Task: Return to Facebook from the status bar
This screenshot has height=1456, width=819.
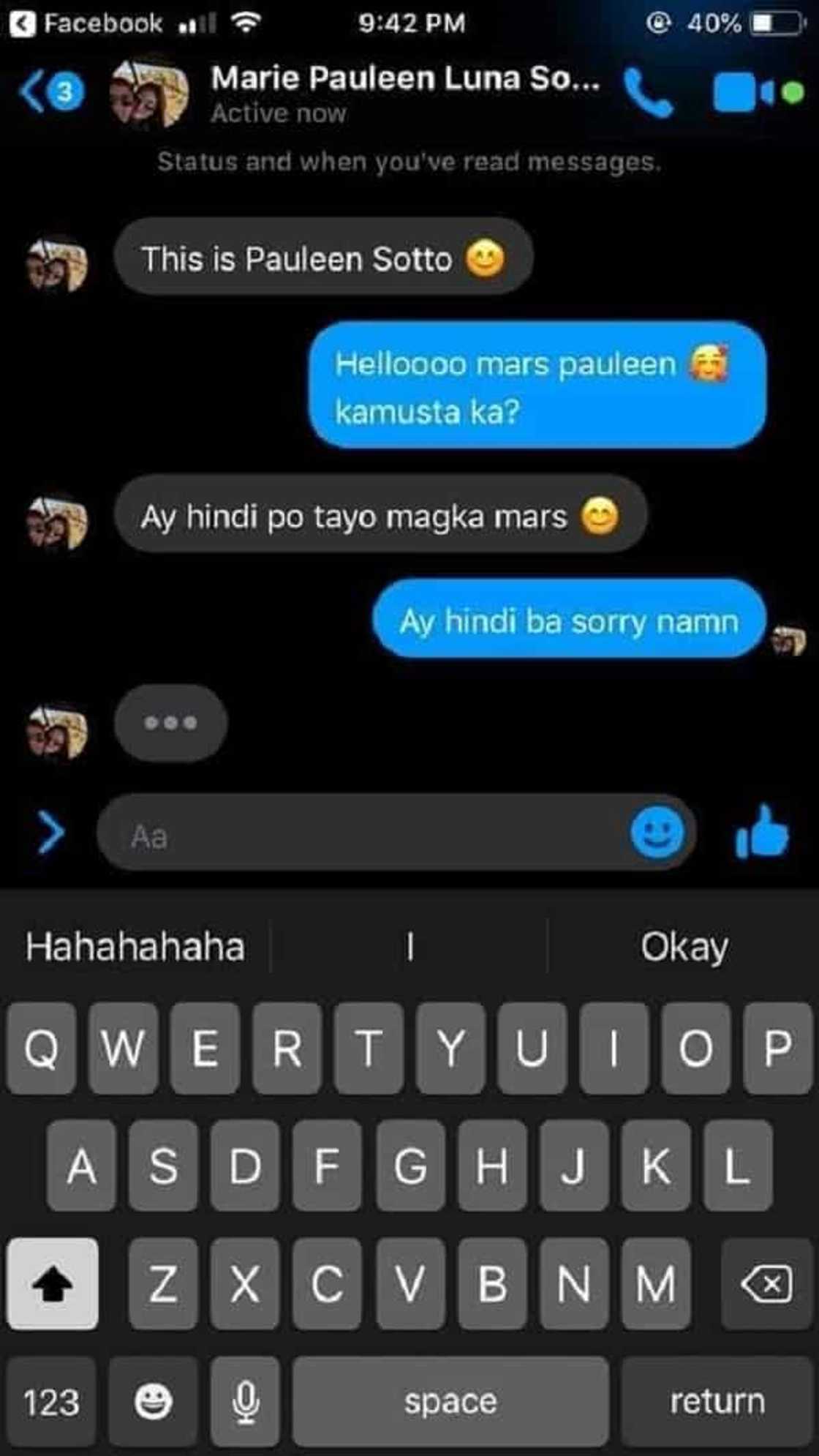Action: (x=88, y=23)
